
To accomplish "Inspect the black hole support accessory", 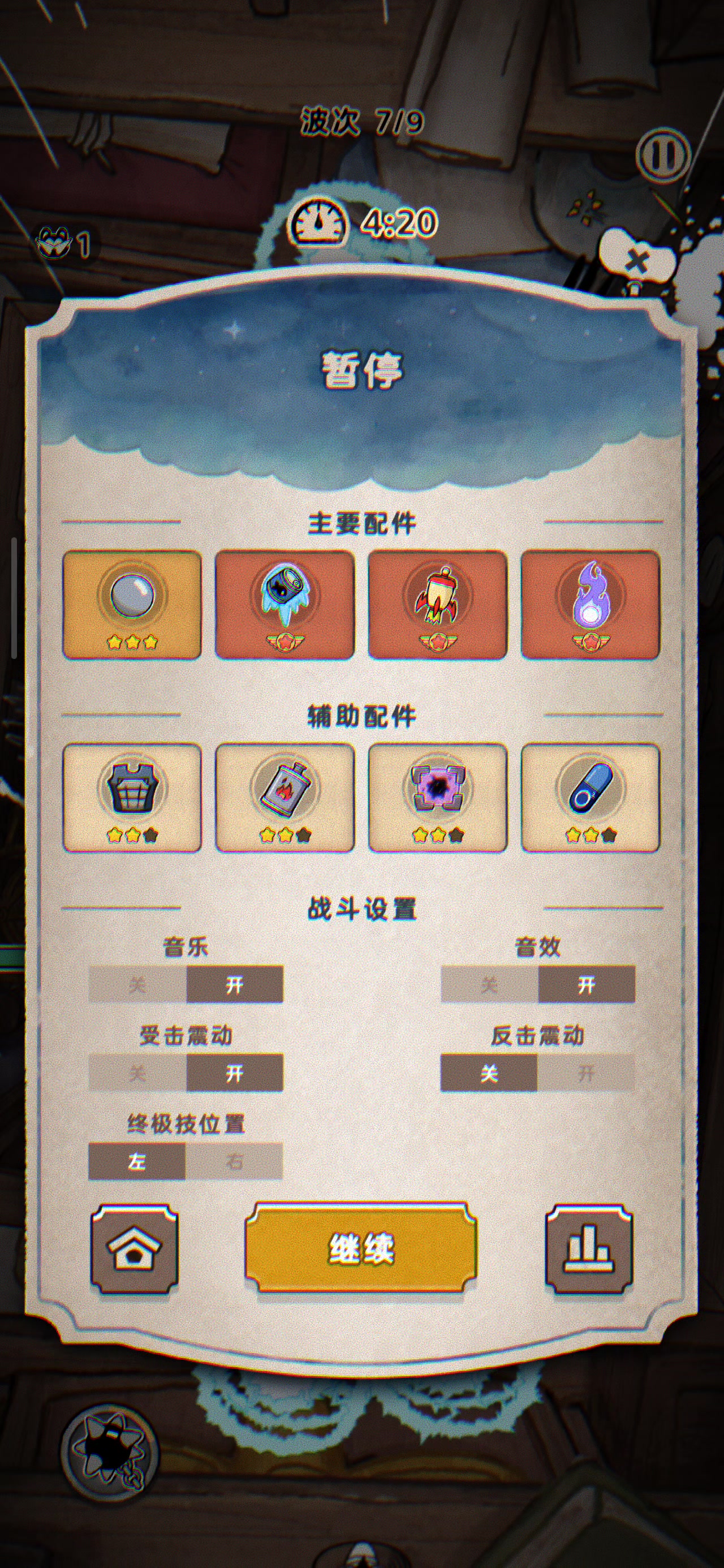I will pos(438,798).
